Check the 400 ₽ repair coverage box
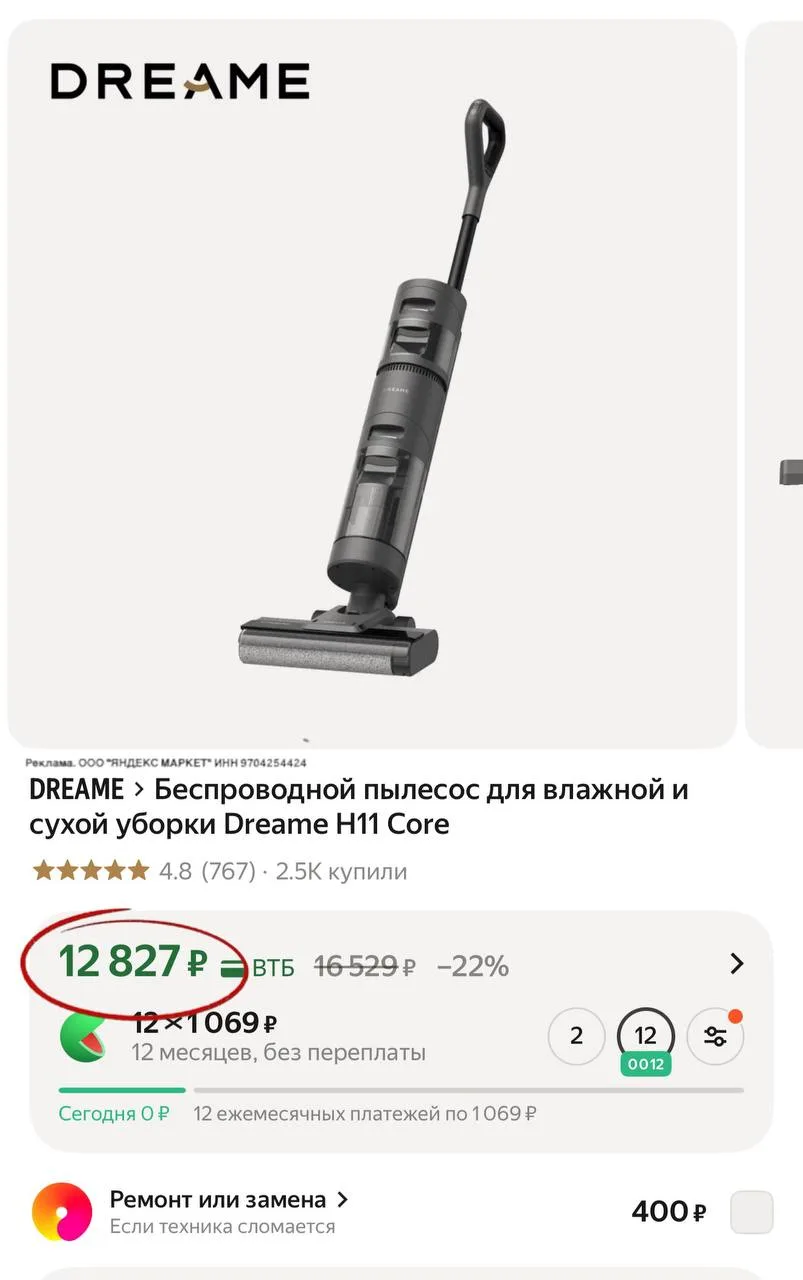This screenshot has width=803, height=1280. click(751, 1212)
